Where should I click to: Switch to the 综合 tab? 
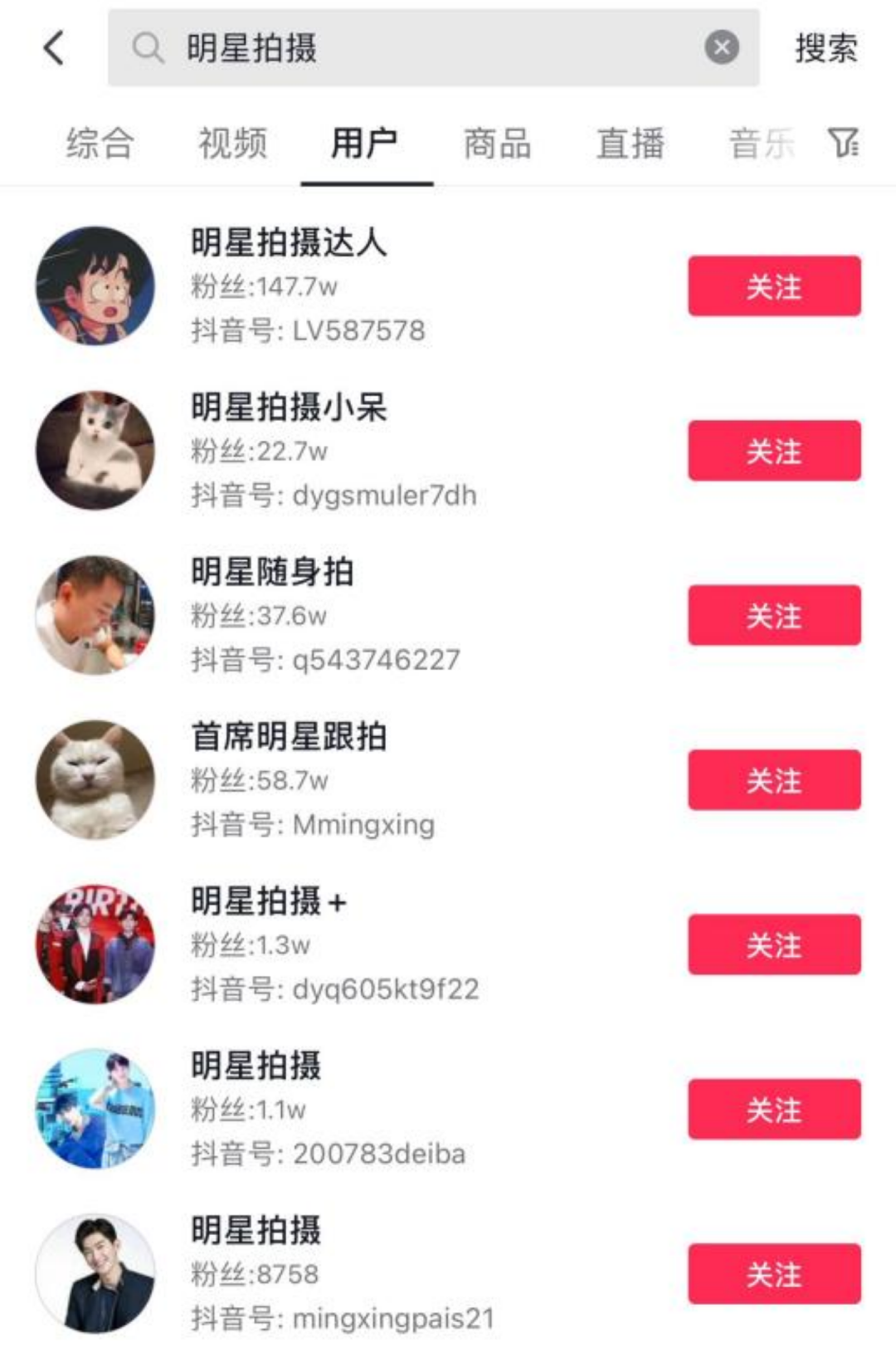tap(100, 144)
